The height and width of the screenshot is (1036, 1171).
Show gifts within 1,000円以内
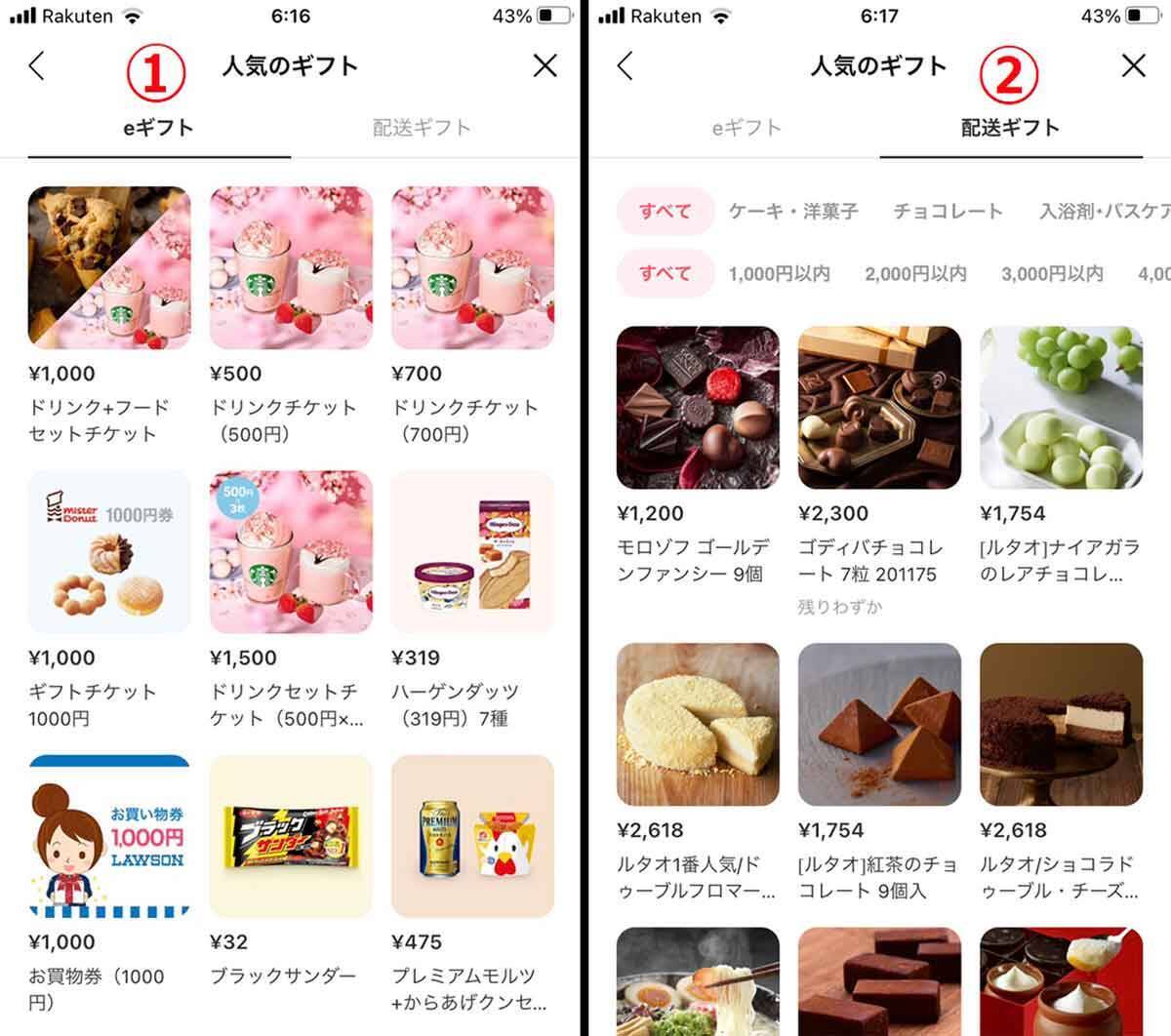(x=779, y=274)
